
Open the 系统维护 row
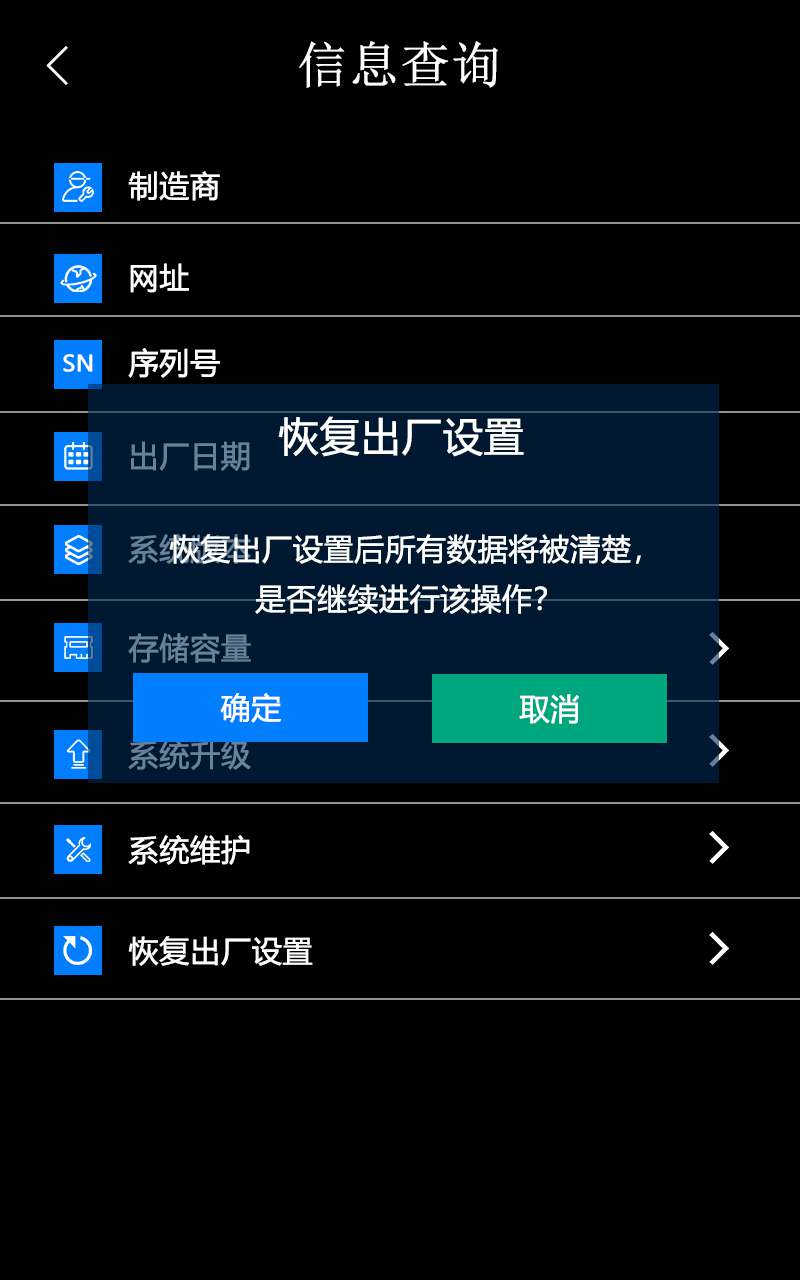[x=400, y=850]
